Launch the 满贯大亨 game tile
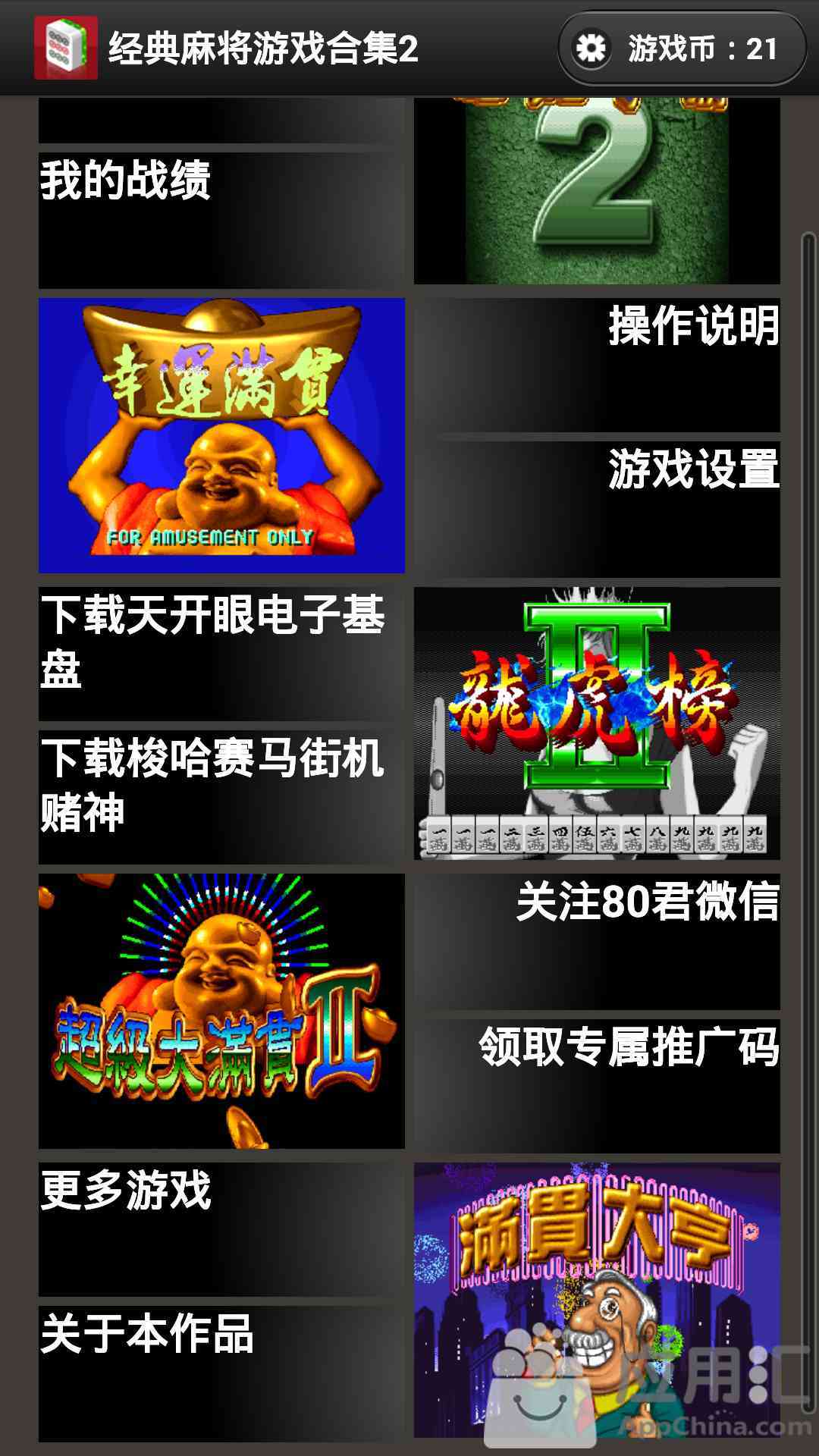The height and width of the screenshot is (1456, 819). tap(597, 1300)
